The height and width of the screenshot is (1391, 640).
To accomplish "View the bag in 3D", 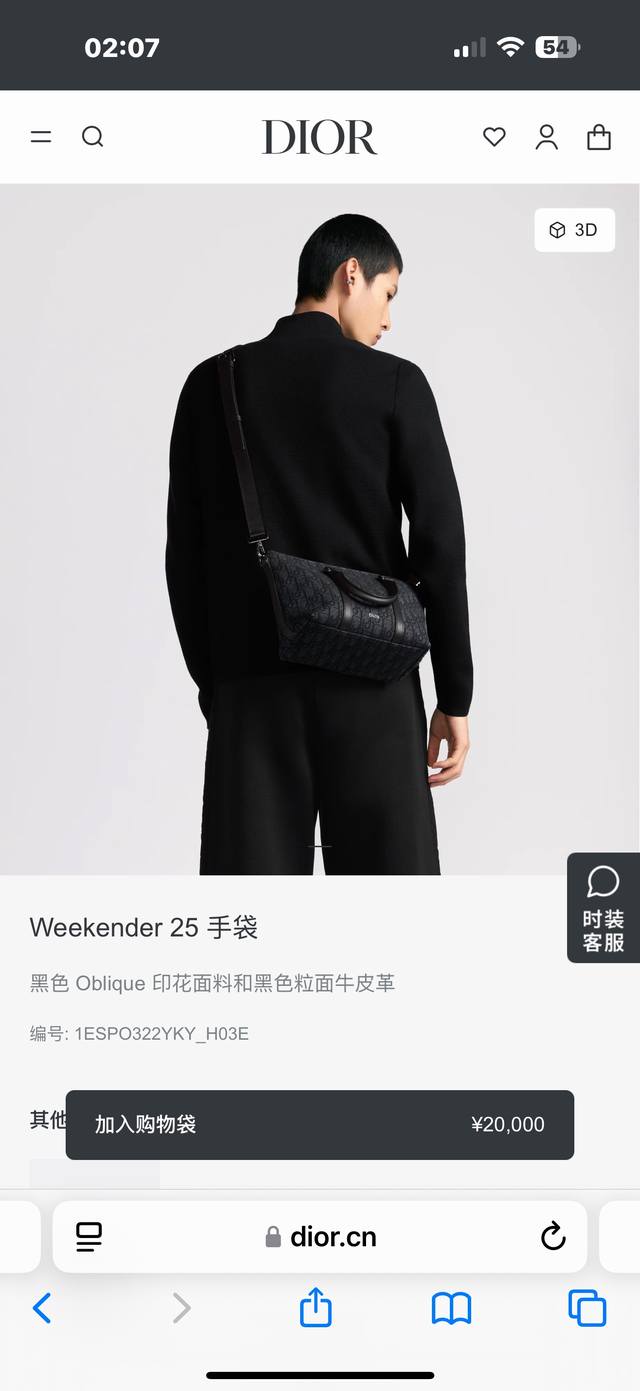I will (574, 230).
